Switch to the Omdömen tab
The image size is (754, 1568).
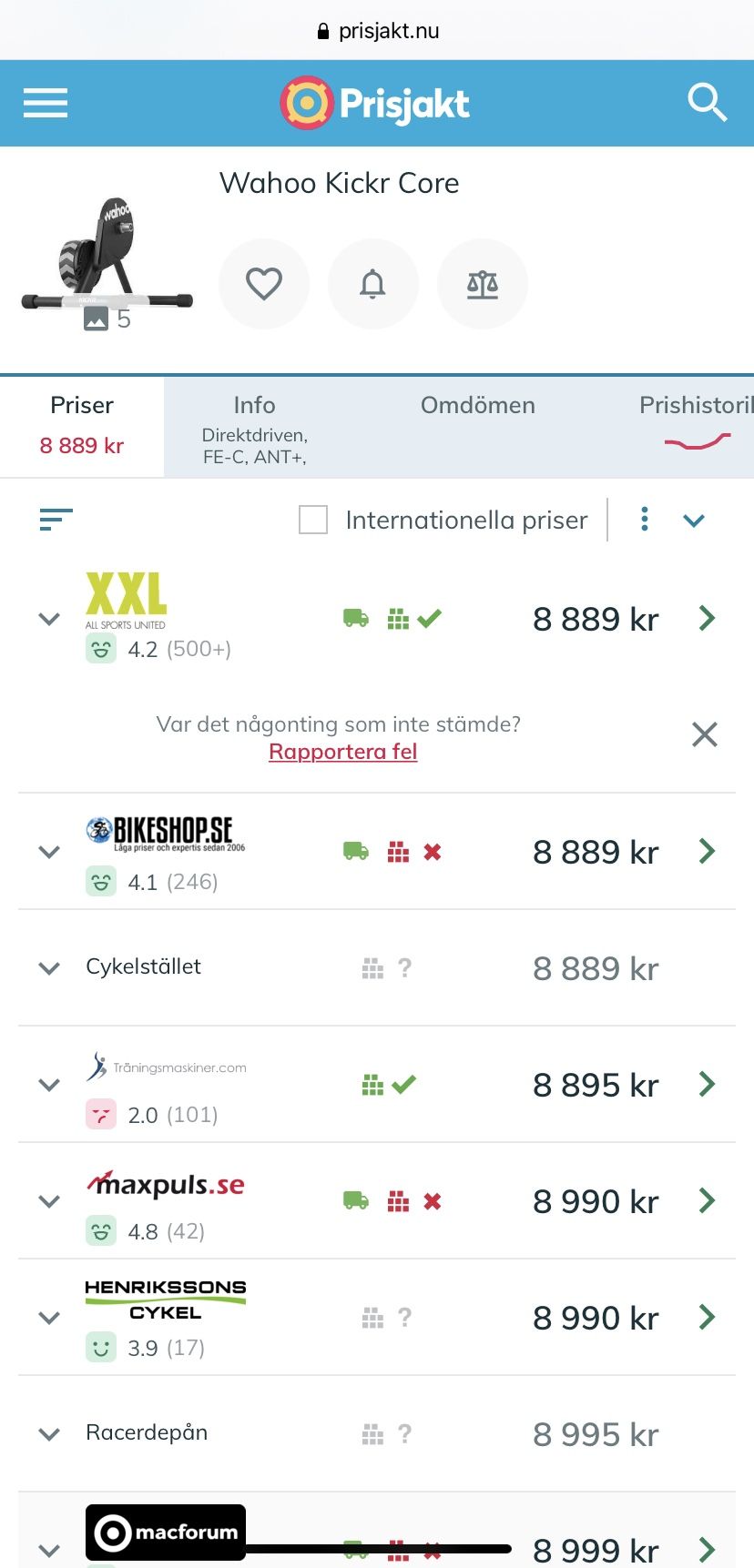click(x=477, y=406)
